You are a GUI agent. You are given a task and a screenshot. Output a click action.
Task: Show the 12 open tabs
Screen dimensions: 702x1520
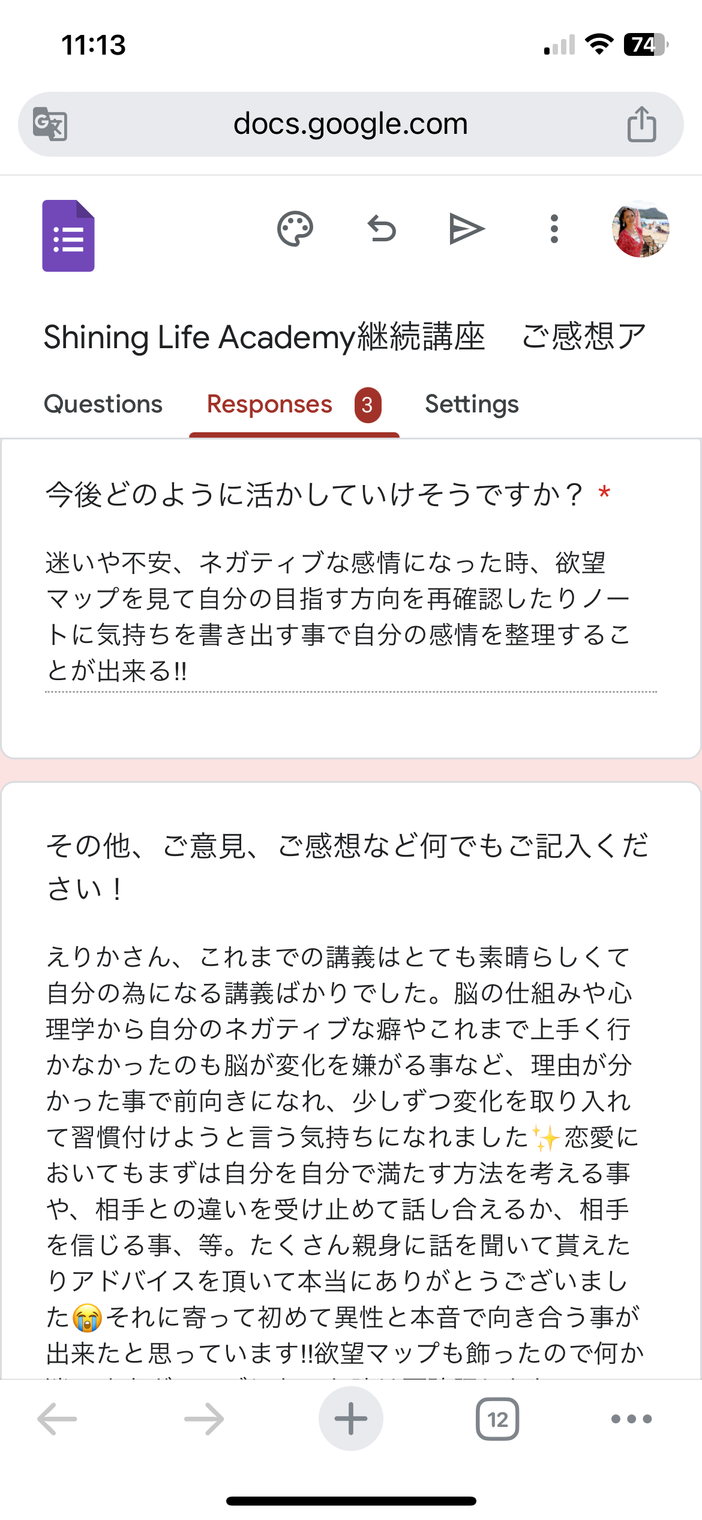[497, 1419]
